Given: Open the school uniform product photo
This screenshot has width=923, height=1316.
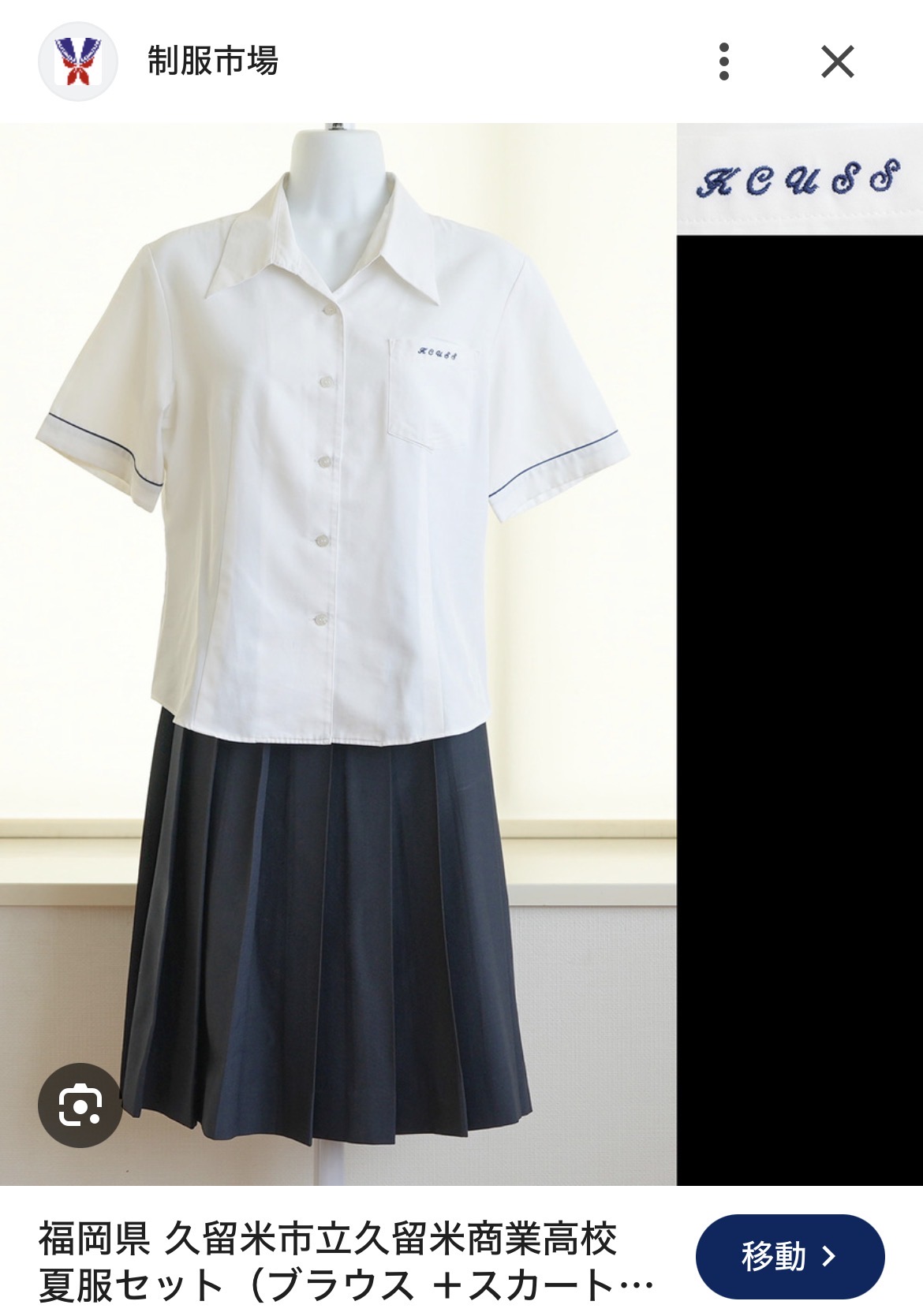Looking at the screenshot, I should (338, 654).
